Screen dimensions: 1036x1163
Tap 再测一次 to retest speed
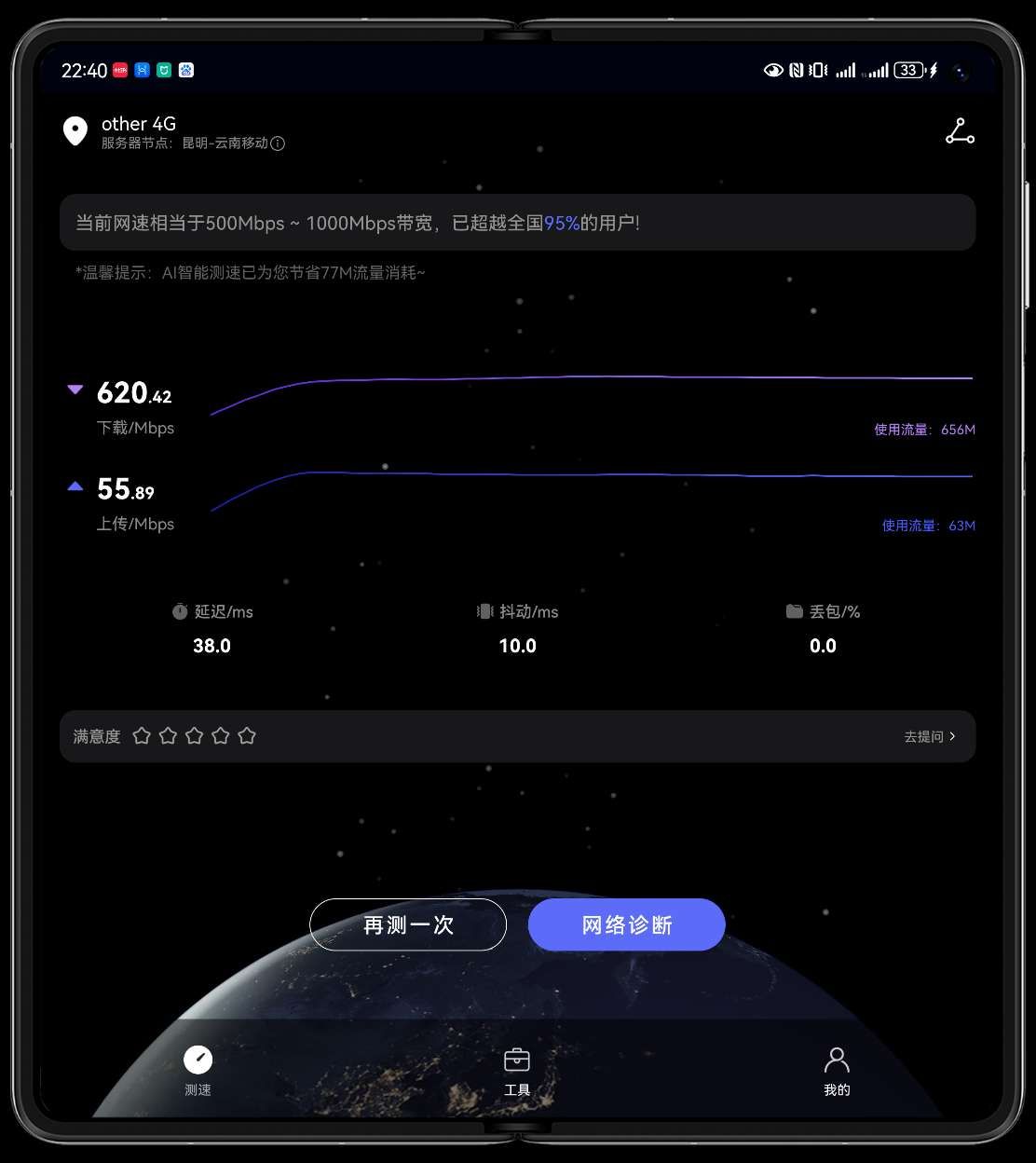408,924
